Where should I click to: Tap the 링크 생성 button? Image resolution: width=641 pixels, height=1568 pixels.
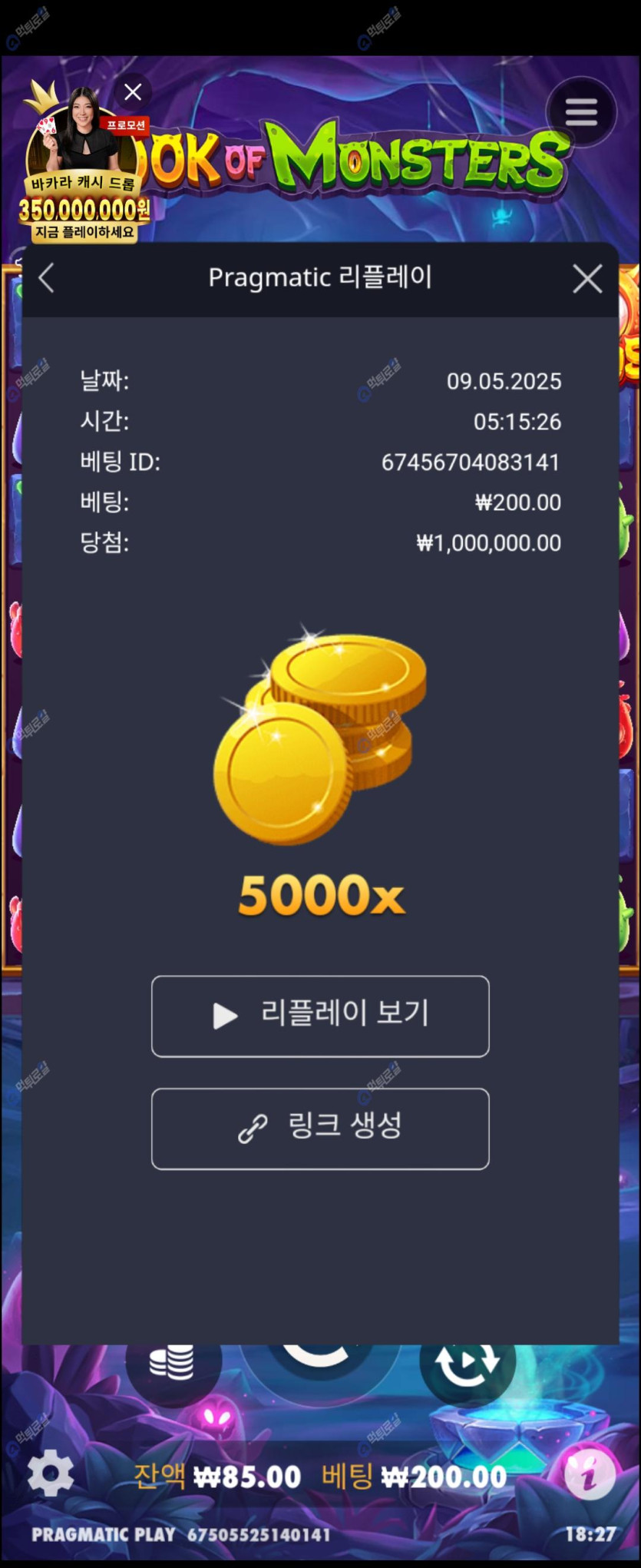pos(320,1129)
